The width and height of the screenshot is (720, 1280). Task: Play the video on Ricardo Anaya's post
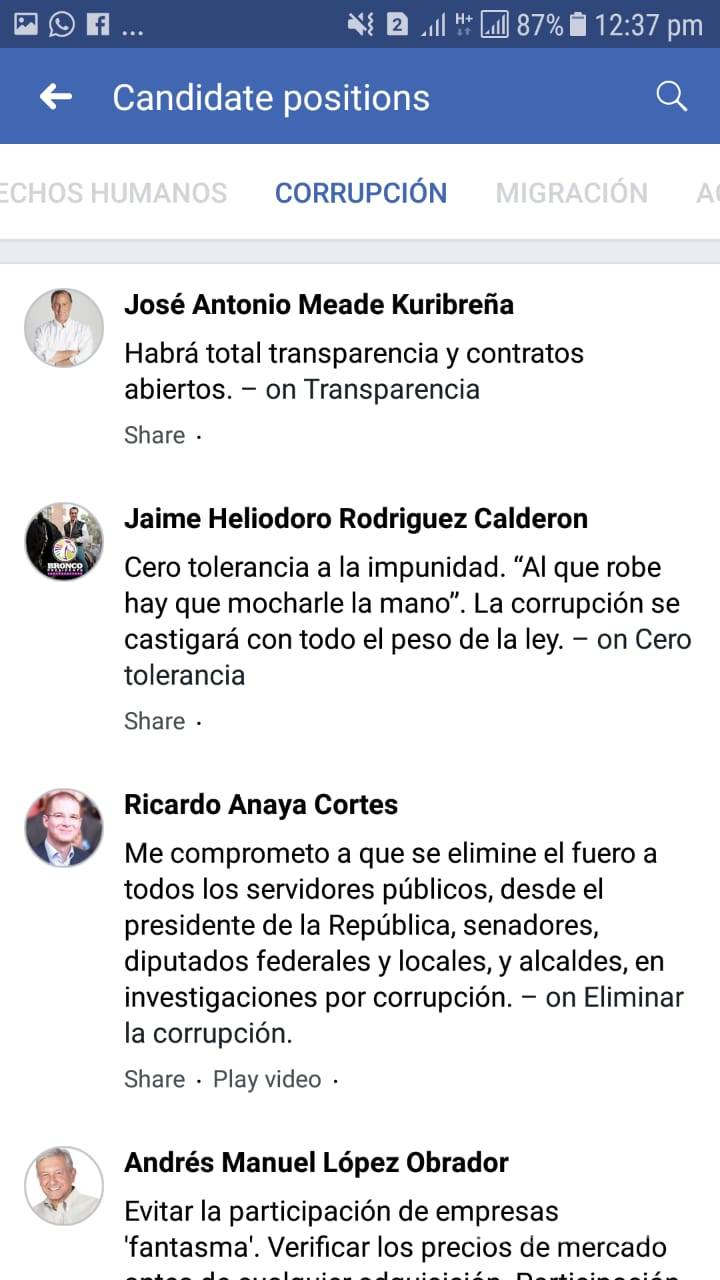(x=265, y=1079)
